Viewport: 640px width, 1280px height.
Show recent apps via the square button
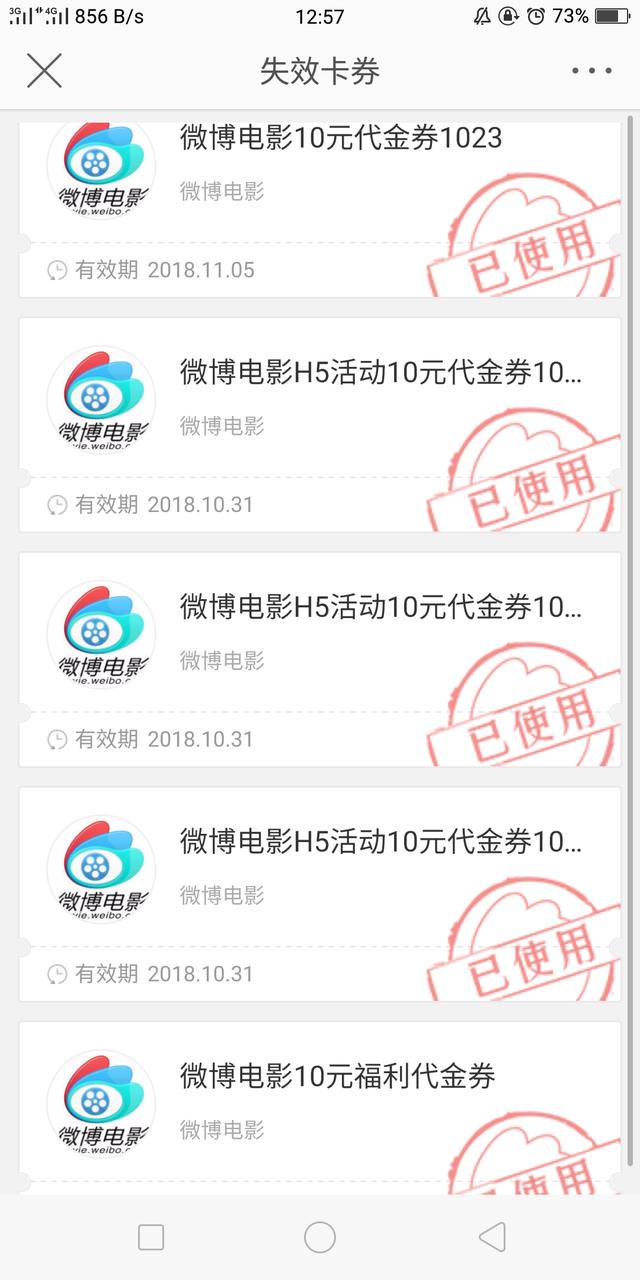[x=151, y=1237]
